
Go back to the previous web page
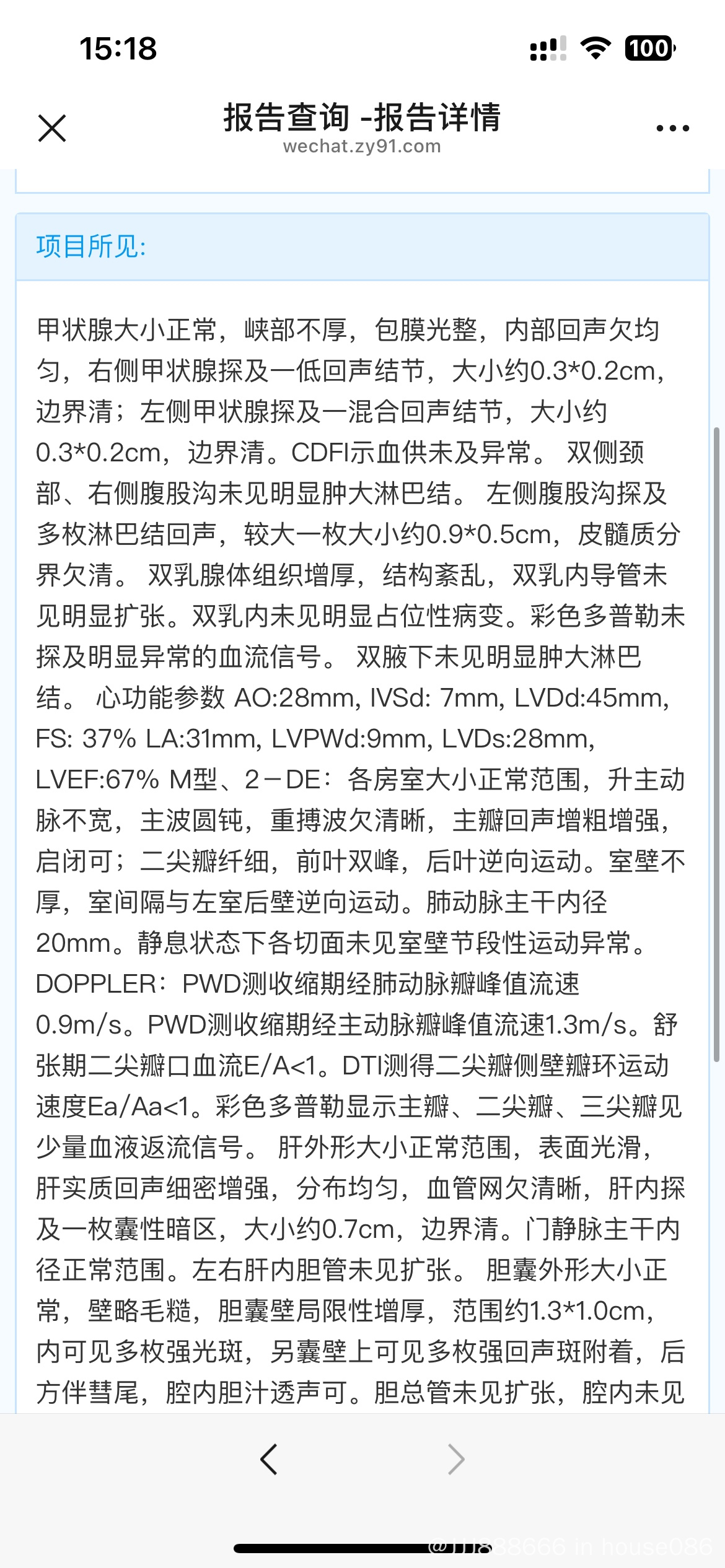(x=269, y=1459)
